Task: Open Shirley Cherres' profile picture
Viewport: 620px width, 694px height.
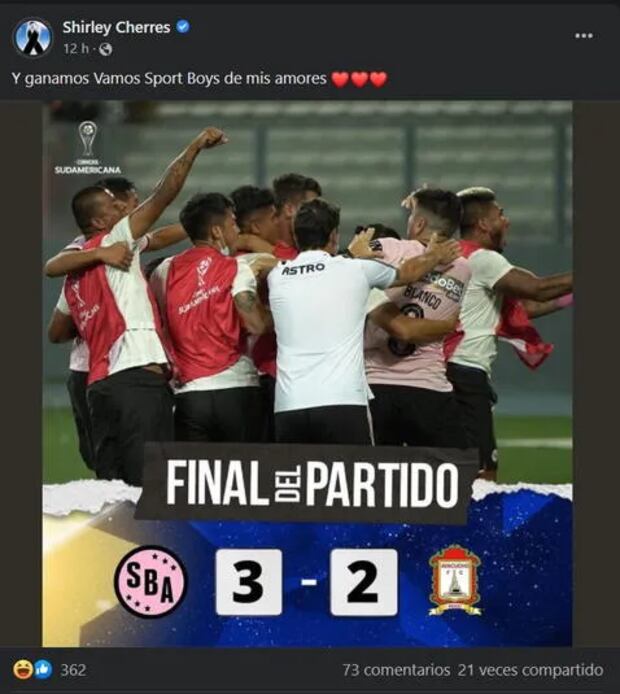Action: point(32,37)
